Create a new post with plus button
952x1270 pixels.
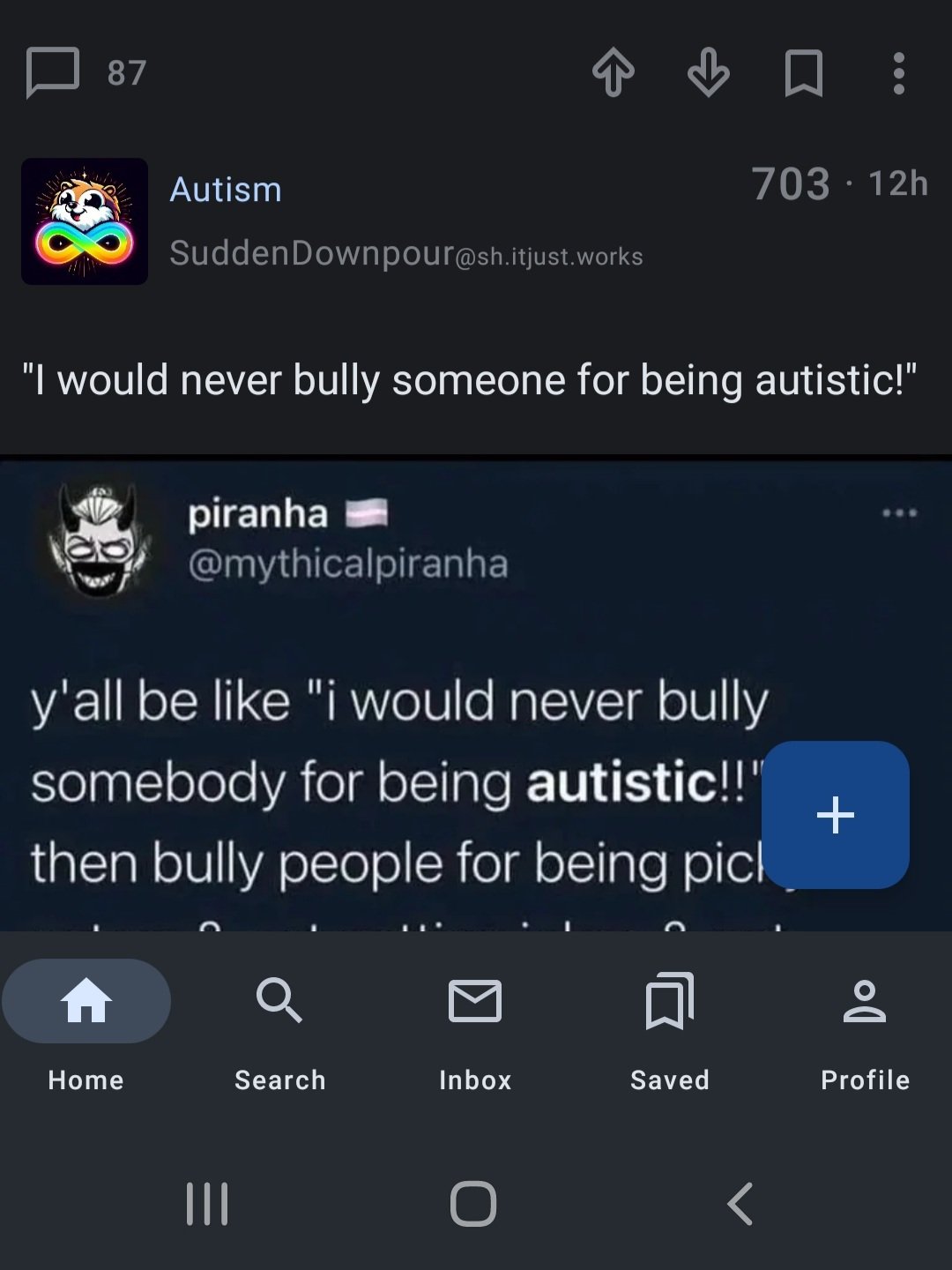pos(835,814)
